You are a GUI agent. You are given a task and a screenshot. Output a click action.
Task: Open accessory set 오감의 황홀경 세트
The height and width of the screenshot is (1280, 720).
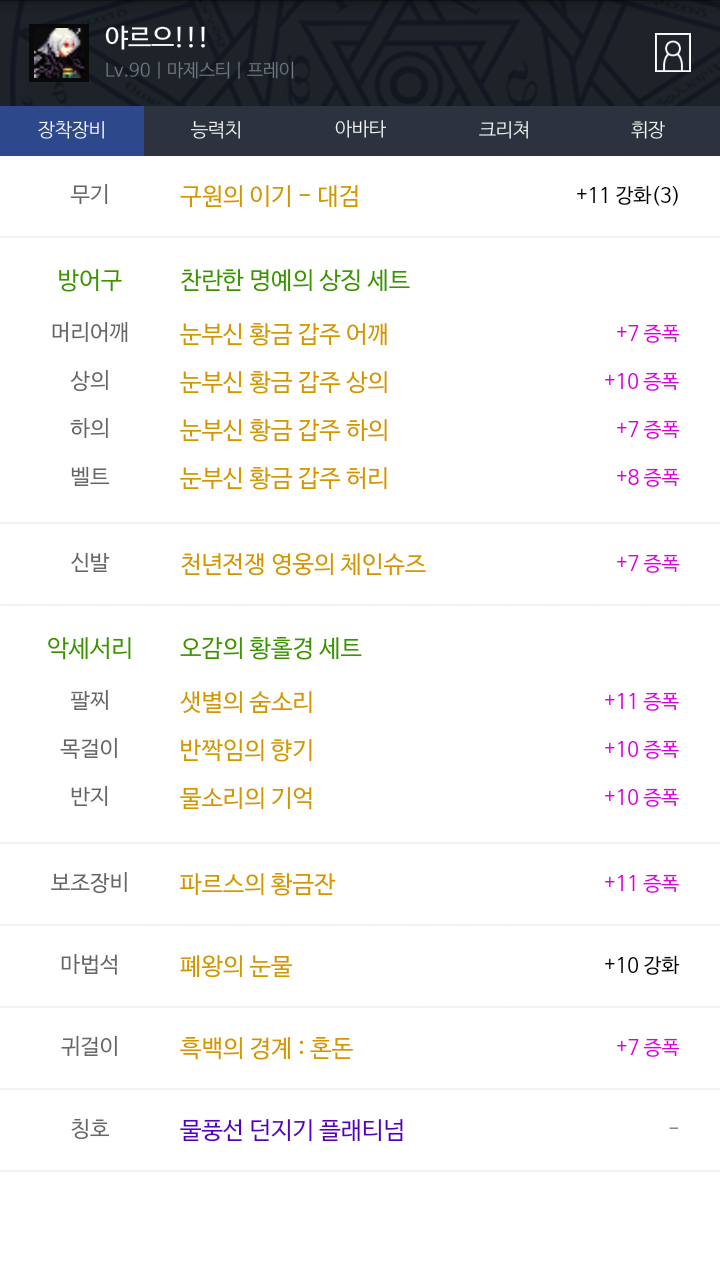click(271, 648)
